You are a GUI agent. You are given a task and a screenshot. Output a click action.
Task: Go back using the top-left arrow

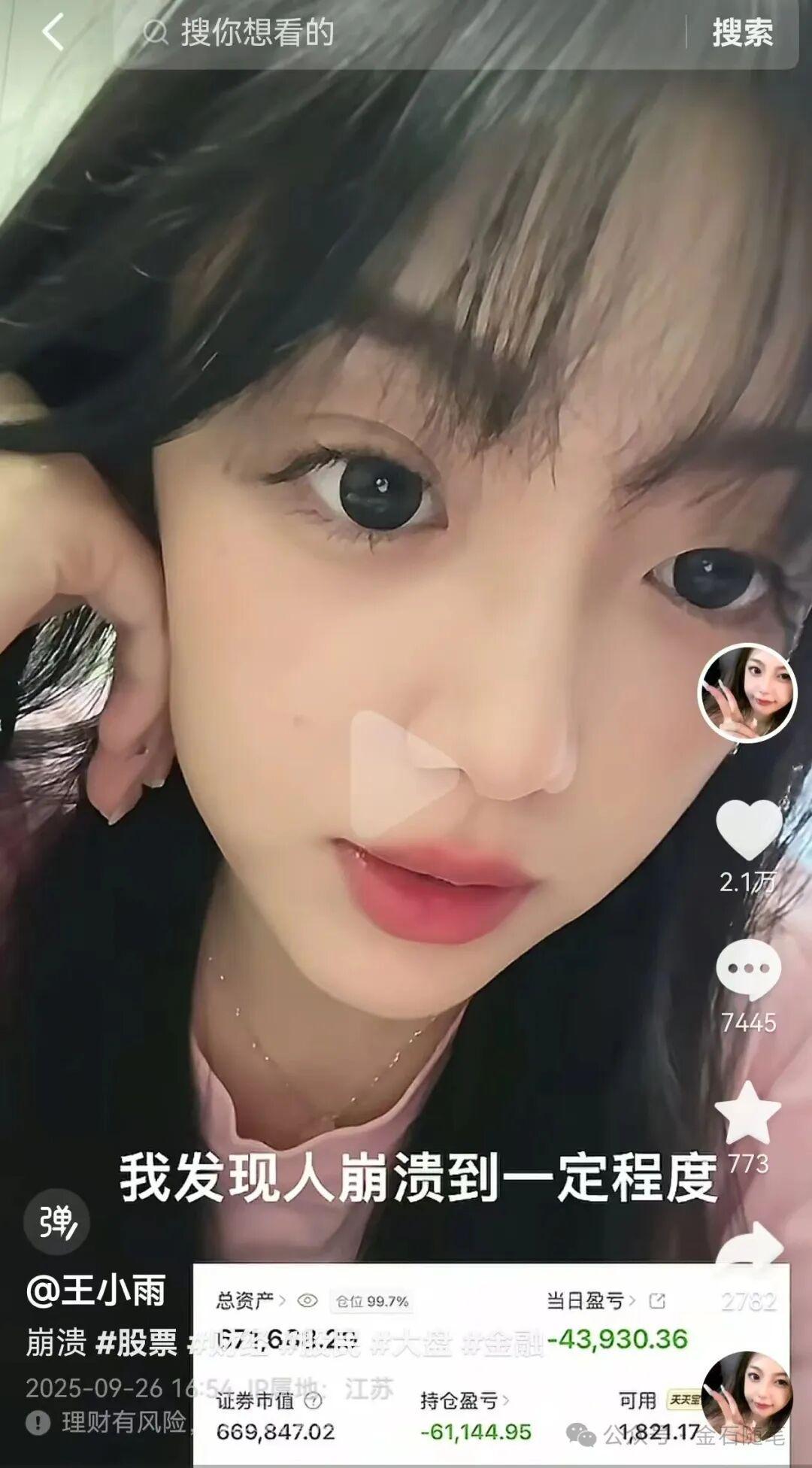[53, 34]
